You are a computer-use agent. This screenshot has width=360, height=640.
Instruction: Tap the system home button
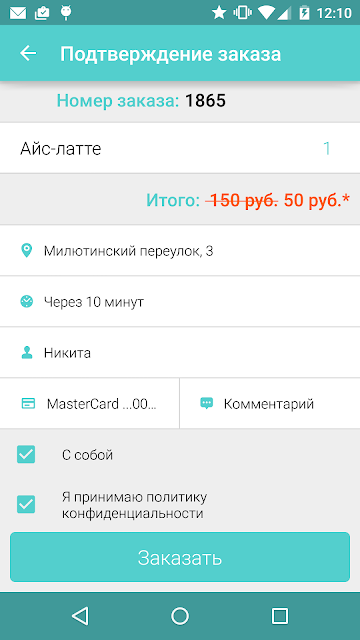click(x=180, y=616)
